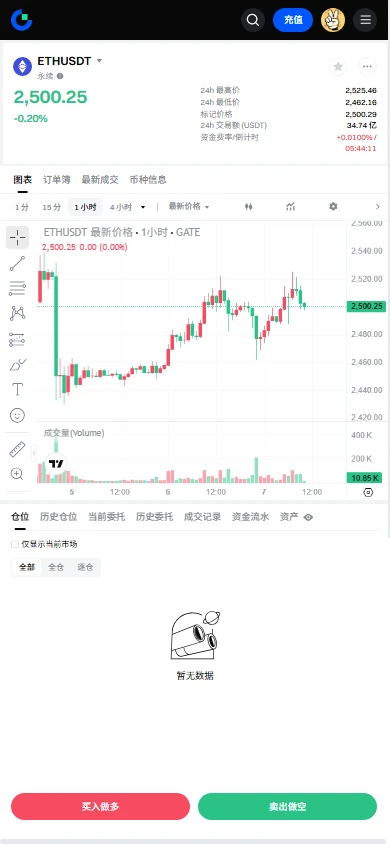Viewport: 390px width, 844px height.
Task: Switch to the 订单簿 tab
Action: click(x=56, y=180)
